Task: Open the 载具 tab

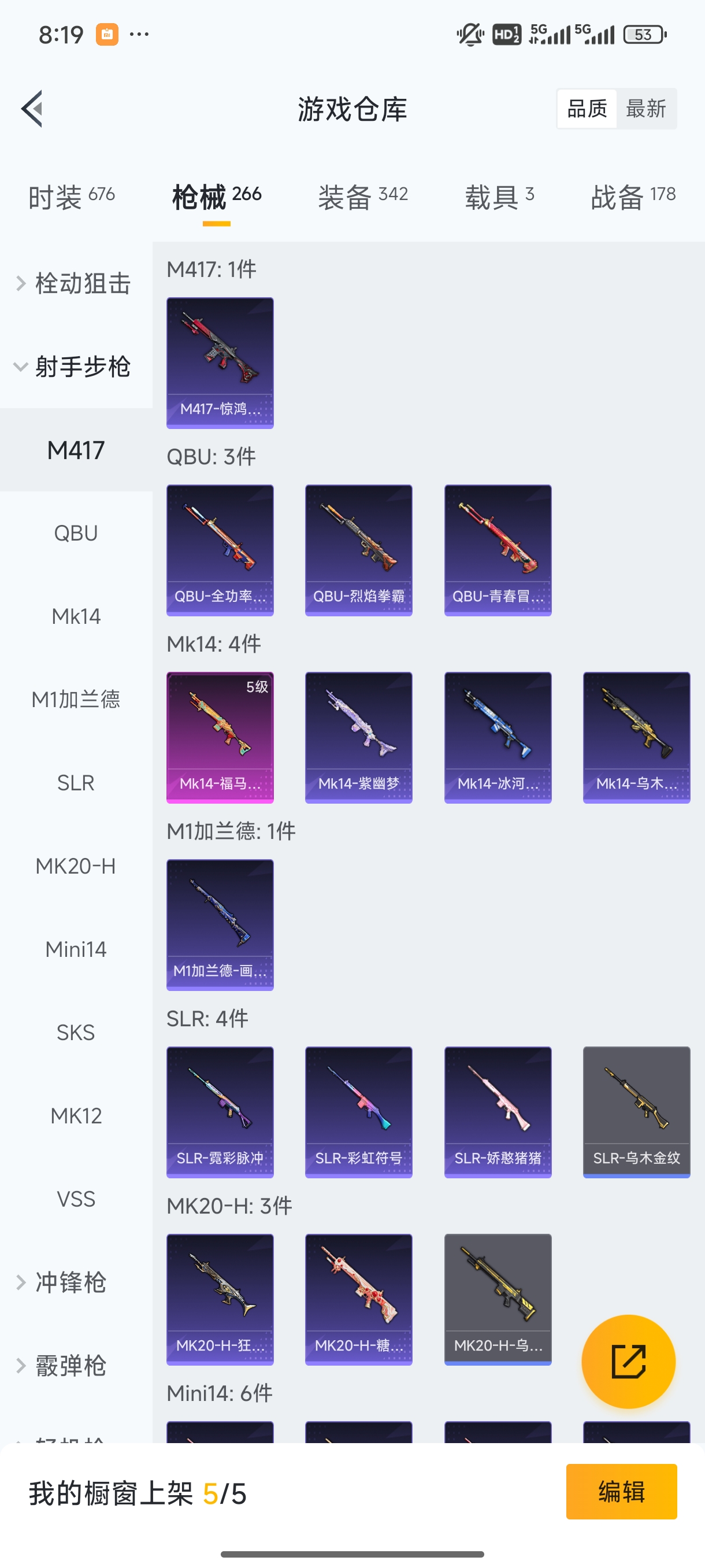Action: (x=499, y=197)
